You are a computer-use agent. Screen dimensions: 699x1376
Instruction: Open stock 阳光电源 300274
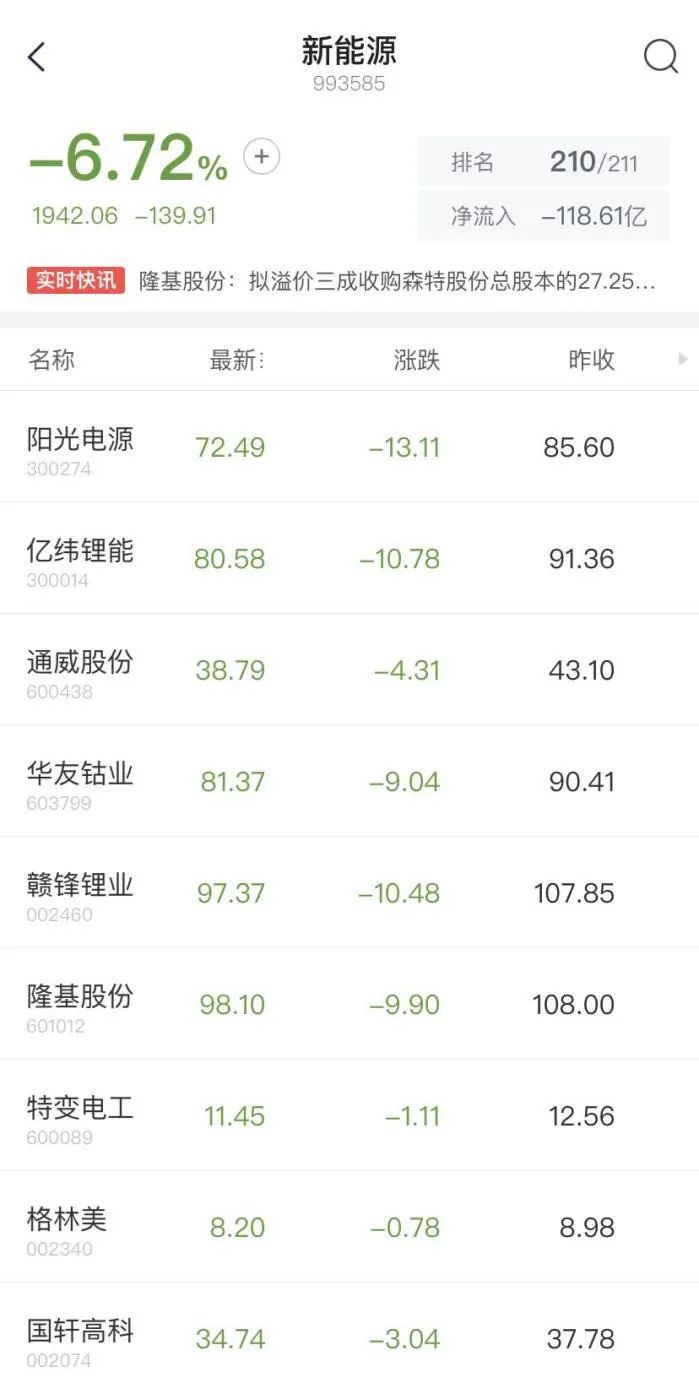click(349, 447)
